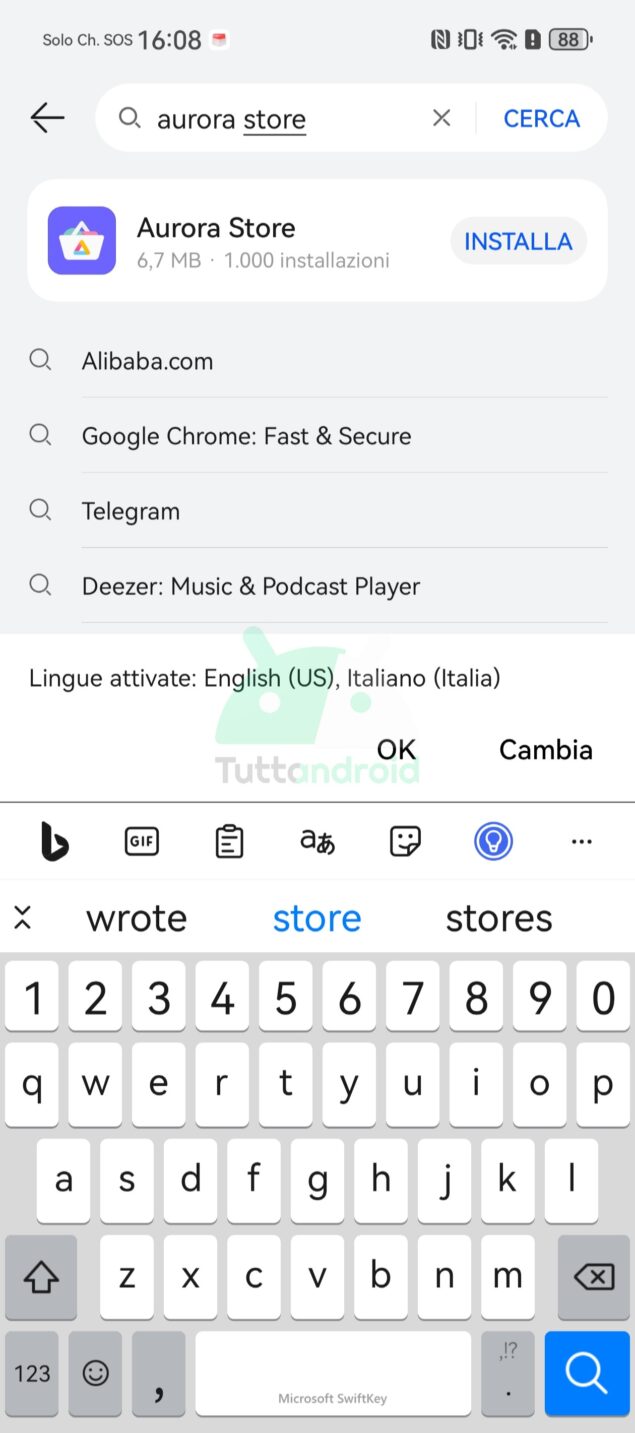The image size is (635, 1433).
Task: Open the keyboard clipboard
Action: click(x=229, y=842)
